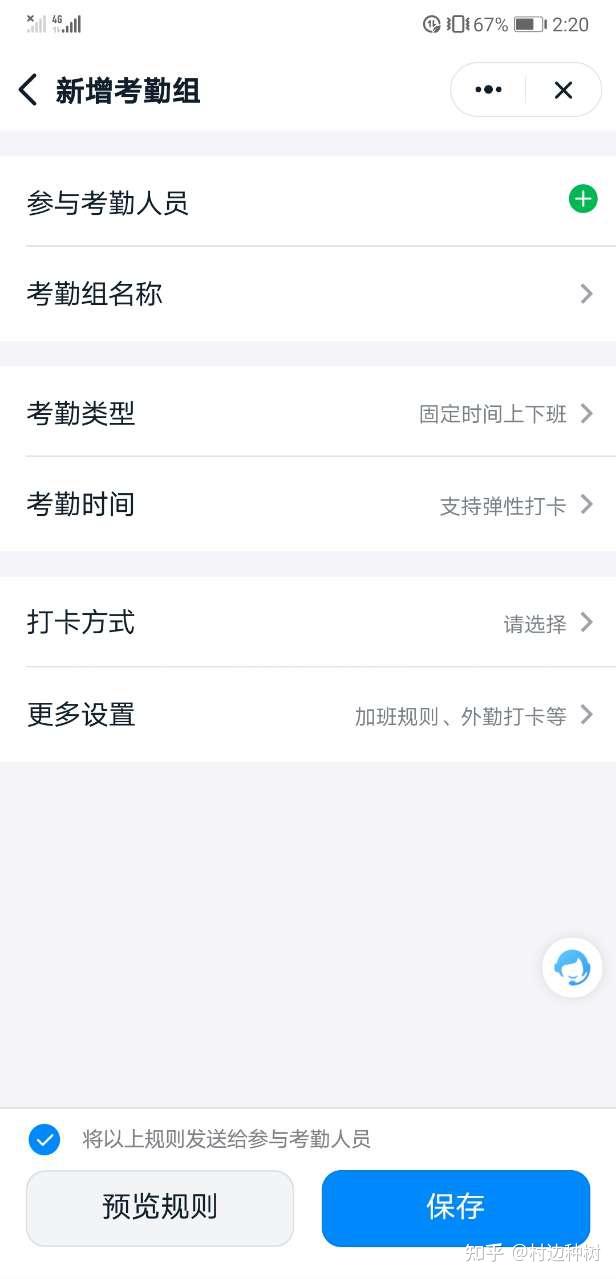The height and width of the screenshot is (1279, 616).
Task: Tap 预览规则 button
Action: point(160,1207)
